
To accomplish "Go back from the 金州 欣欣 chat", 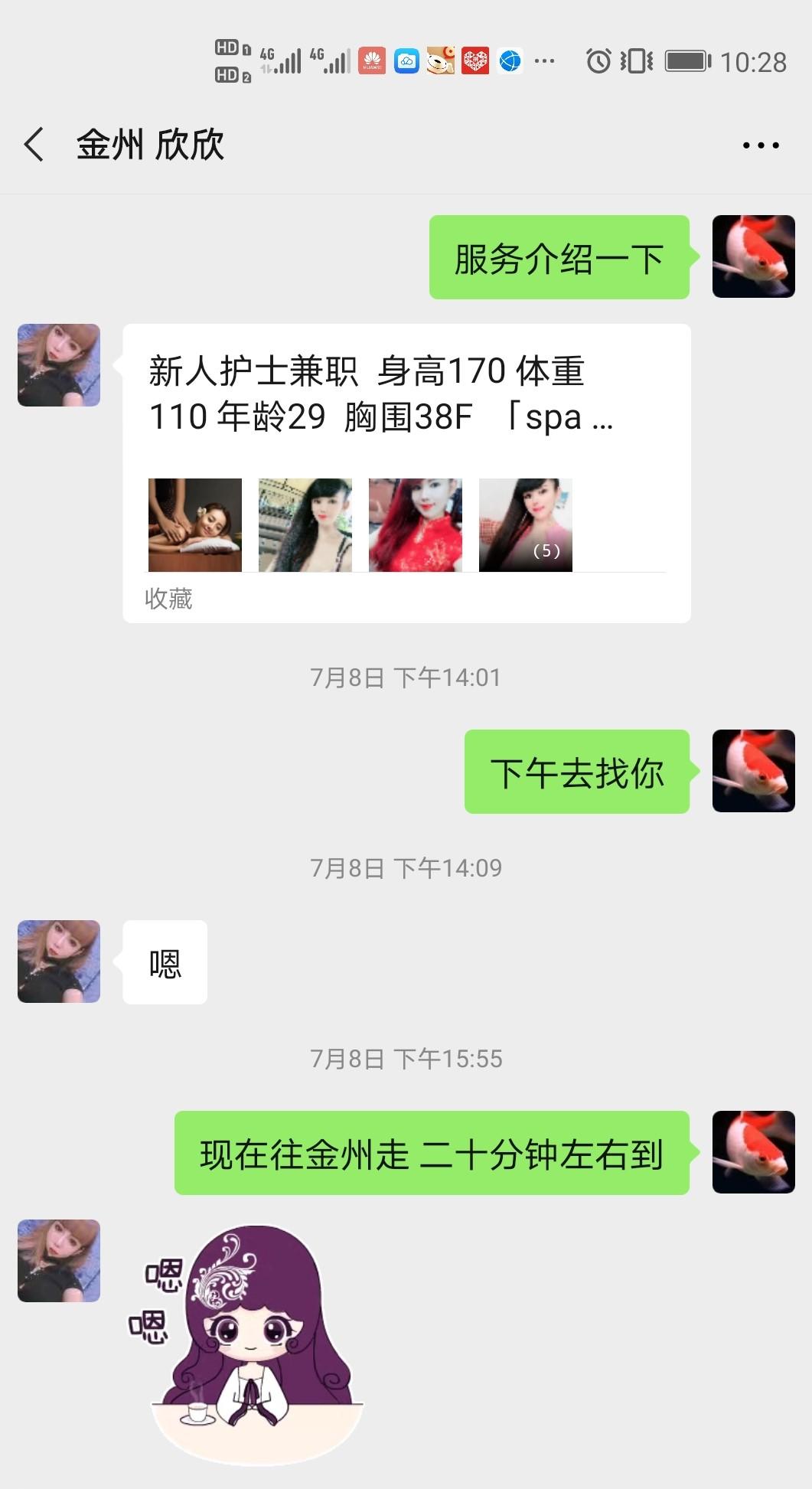I will coord(34,145).
